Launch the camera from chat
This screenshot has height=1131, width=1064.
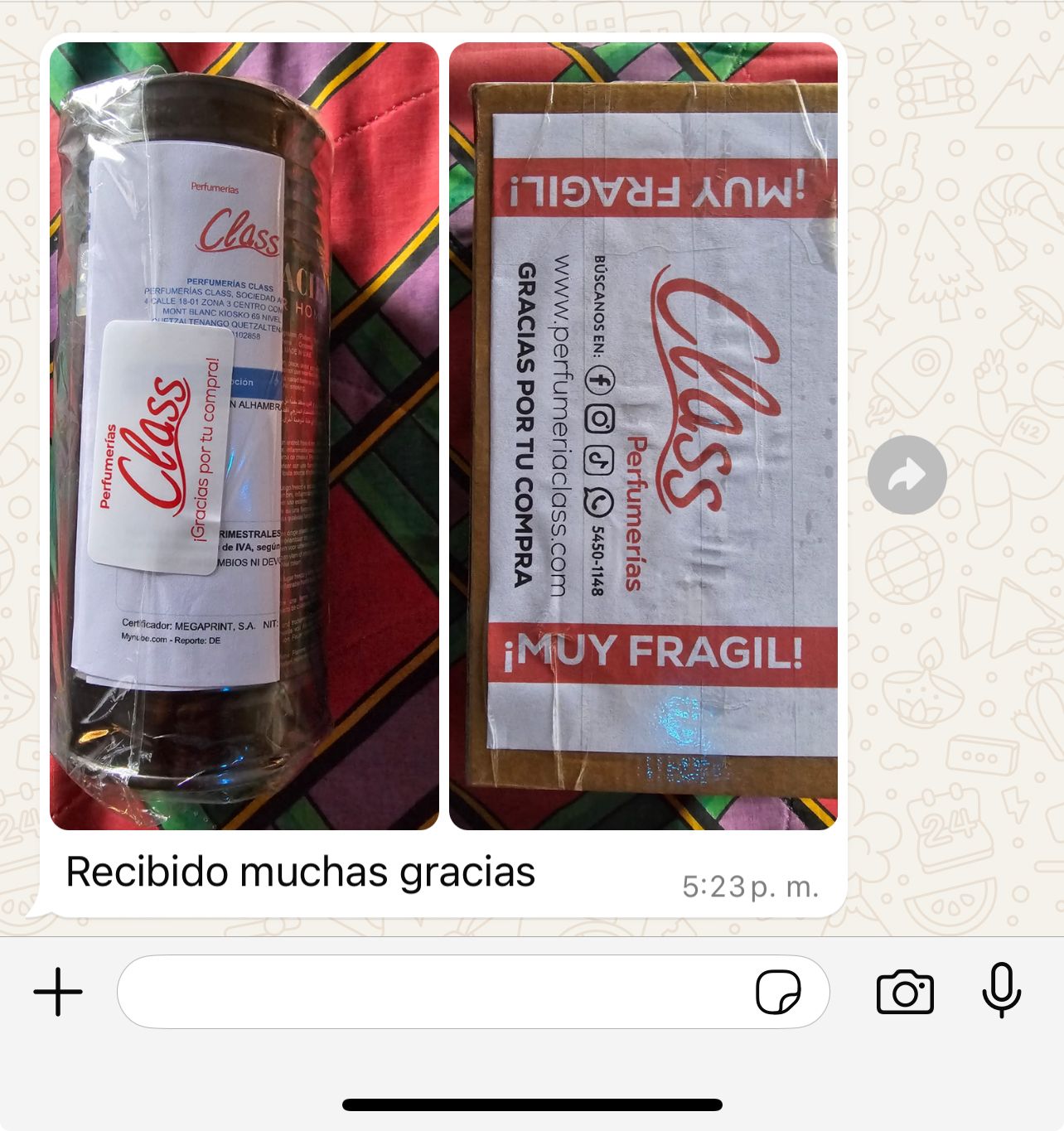(905, 992)
